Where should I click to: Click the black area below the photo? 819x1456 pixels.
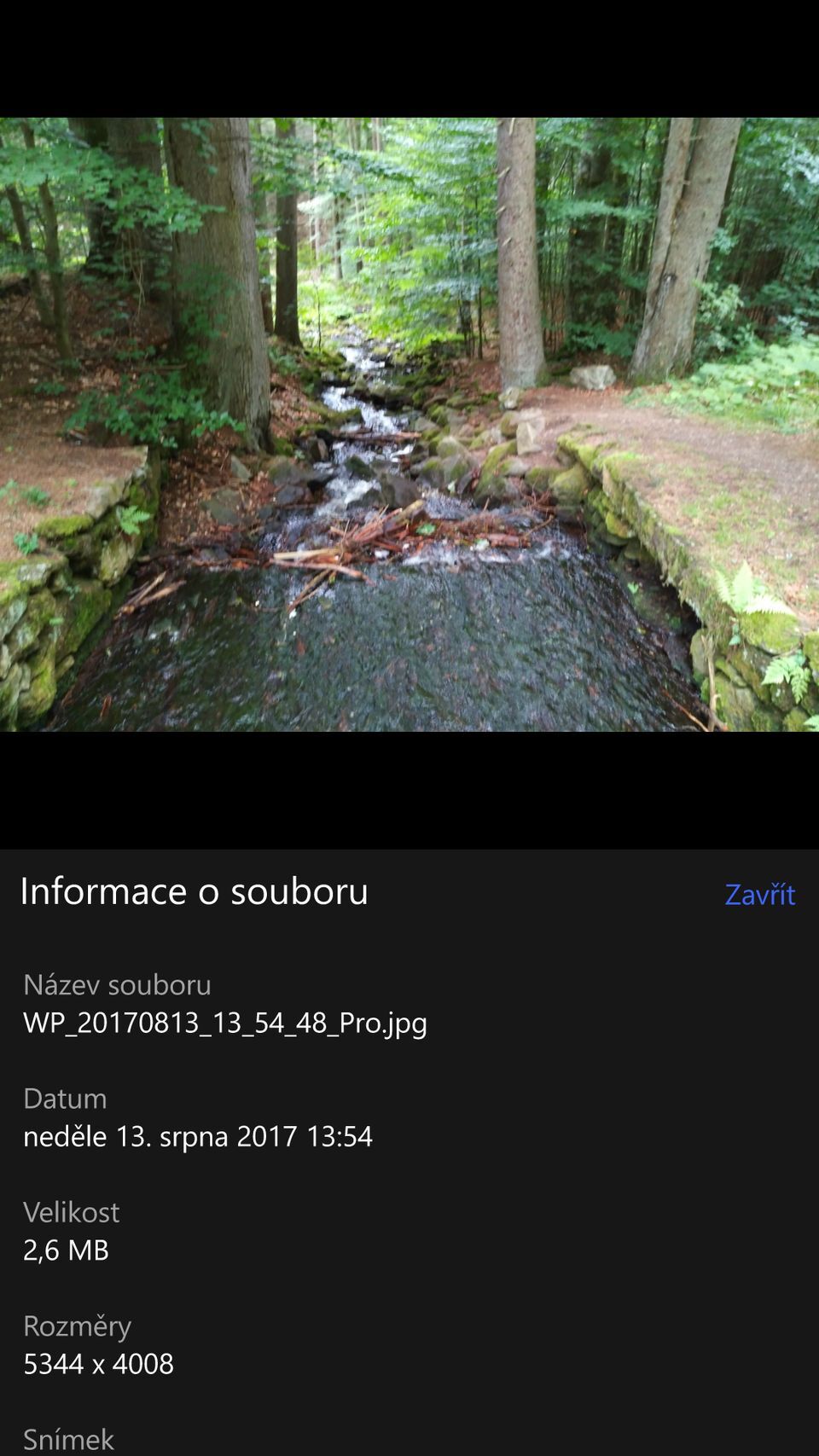coord(409,793)
